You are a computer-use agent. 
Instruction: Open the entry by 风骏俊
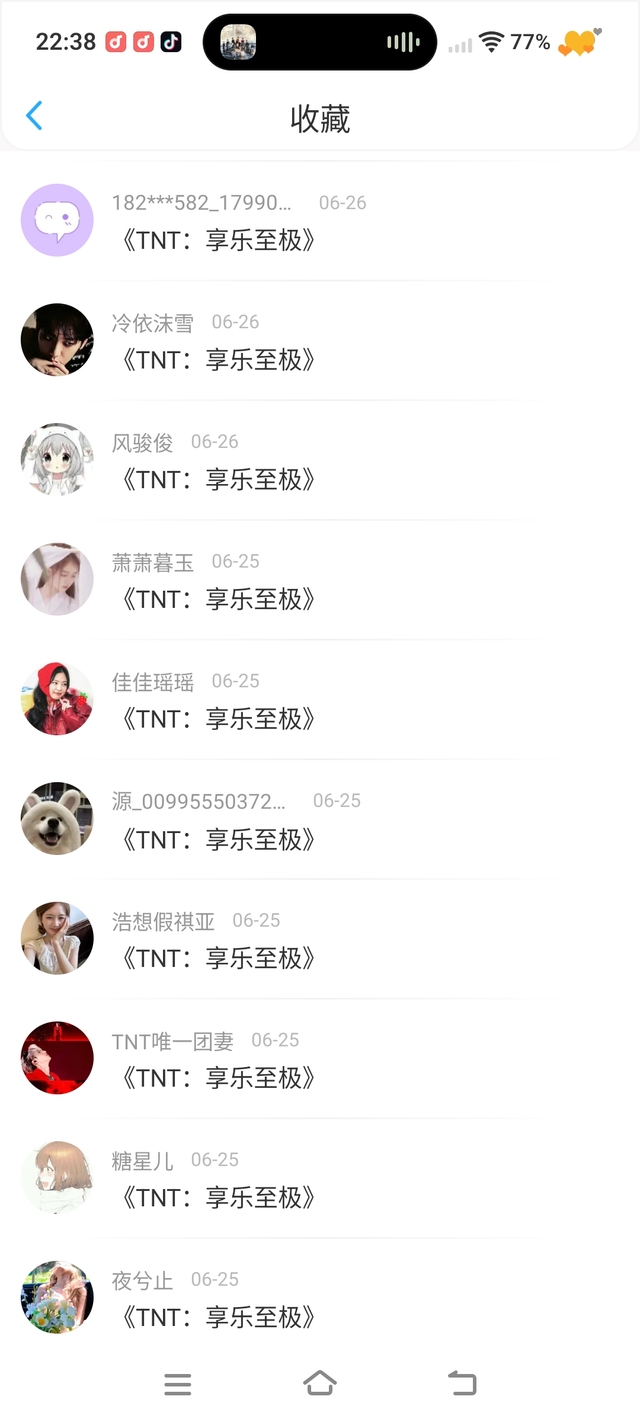coord(320,460)
